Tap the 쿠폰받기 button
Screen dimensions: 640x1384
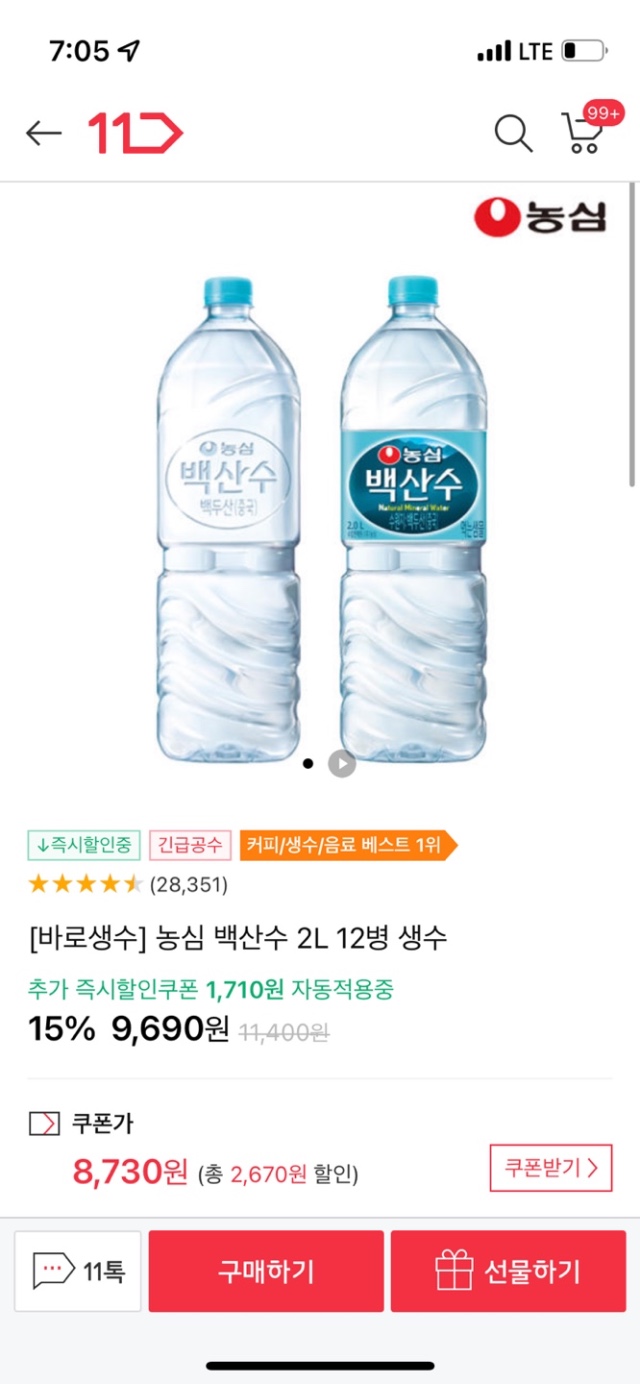(551, 1167)
